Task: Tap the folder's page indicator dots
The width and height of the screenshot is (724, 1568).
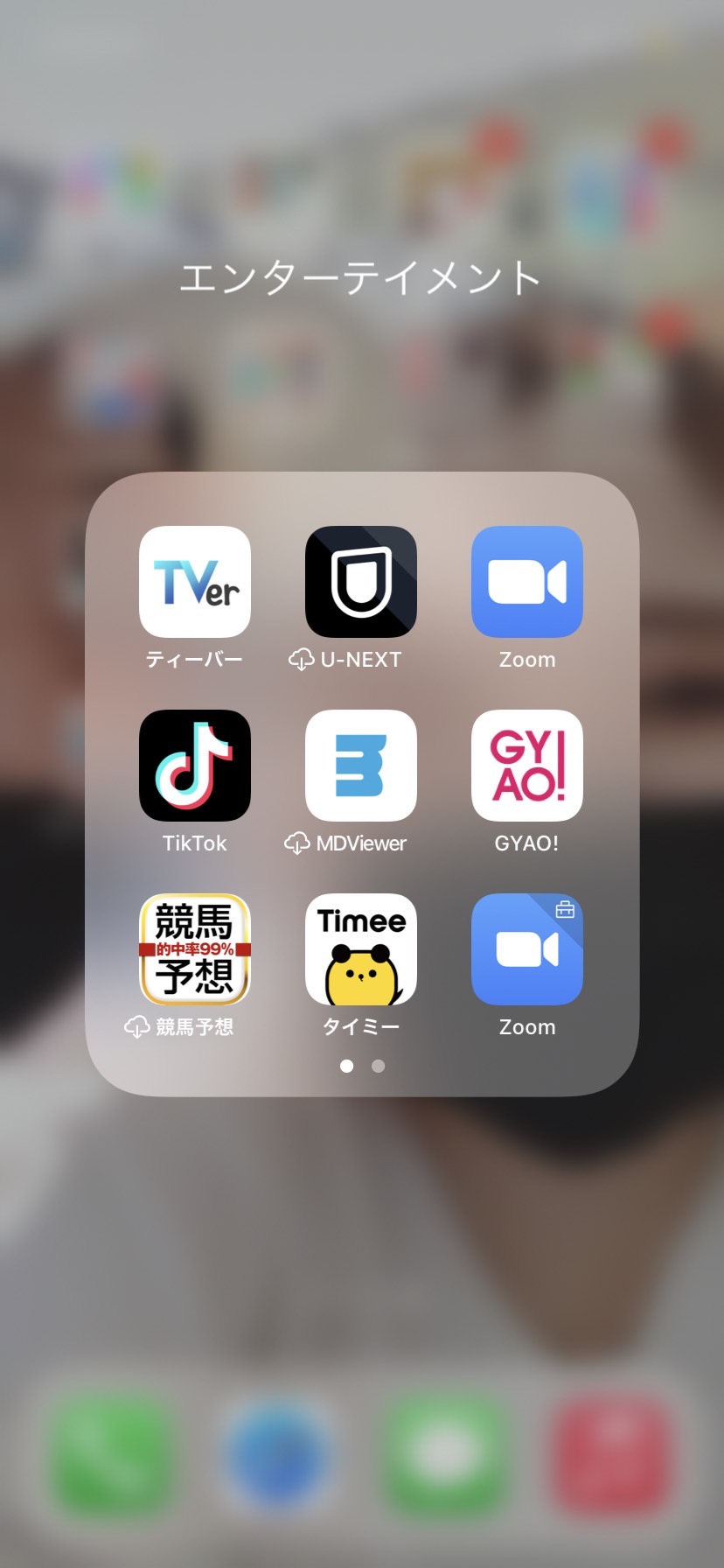Action: (x=362, y=1066)
